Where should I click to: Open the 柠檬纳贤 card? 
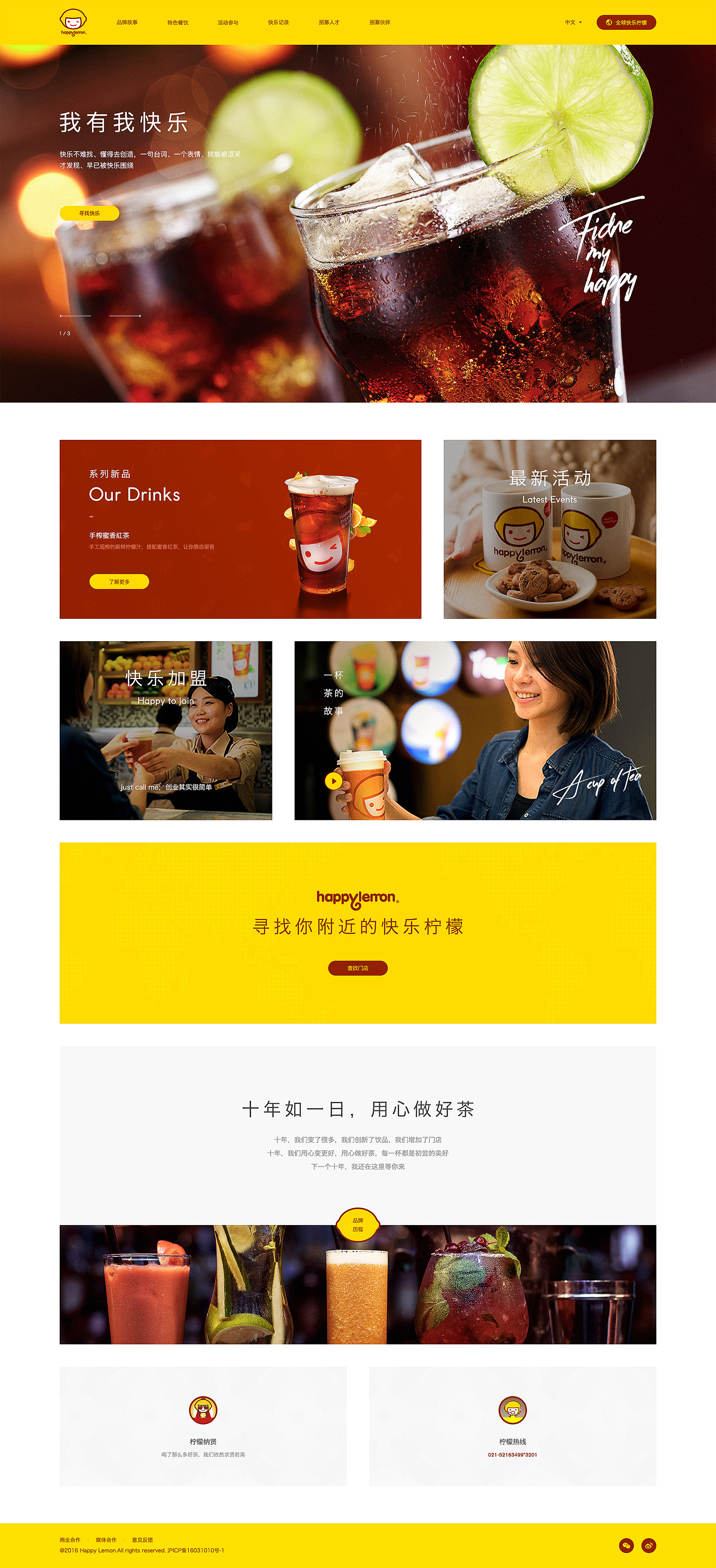click(203, 1425)
